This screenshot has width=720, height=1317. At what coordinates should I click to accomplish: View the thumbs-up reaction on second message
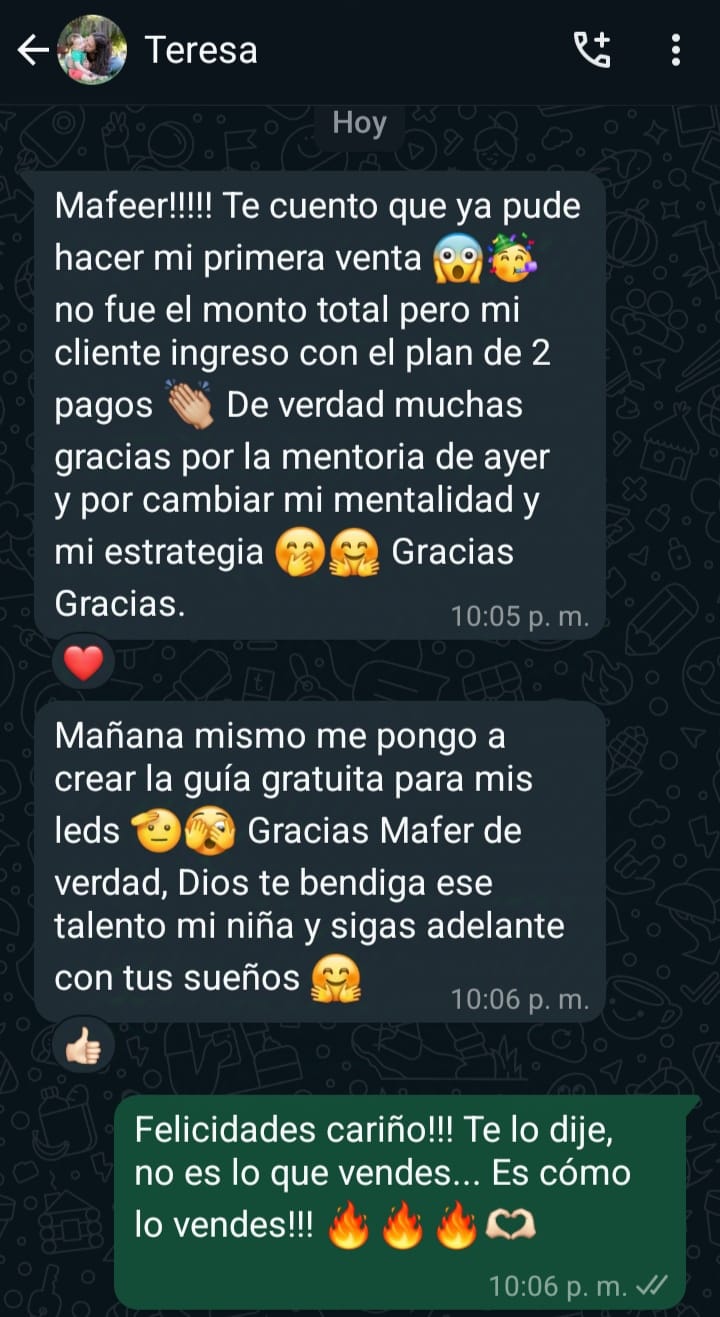84,1047
